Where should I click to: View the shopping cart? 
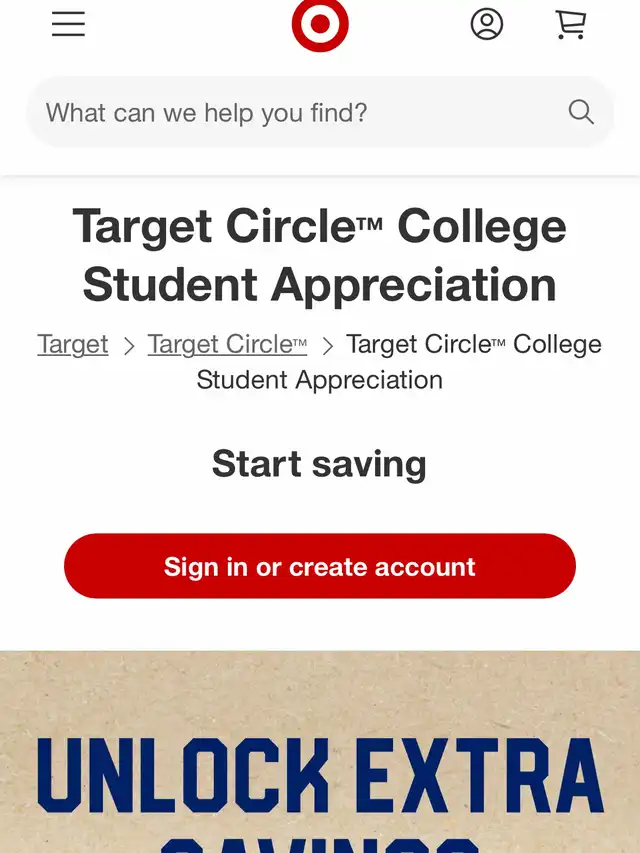pyautogui.click(x=571, y=24)
